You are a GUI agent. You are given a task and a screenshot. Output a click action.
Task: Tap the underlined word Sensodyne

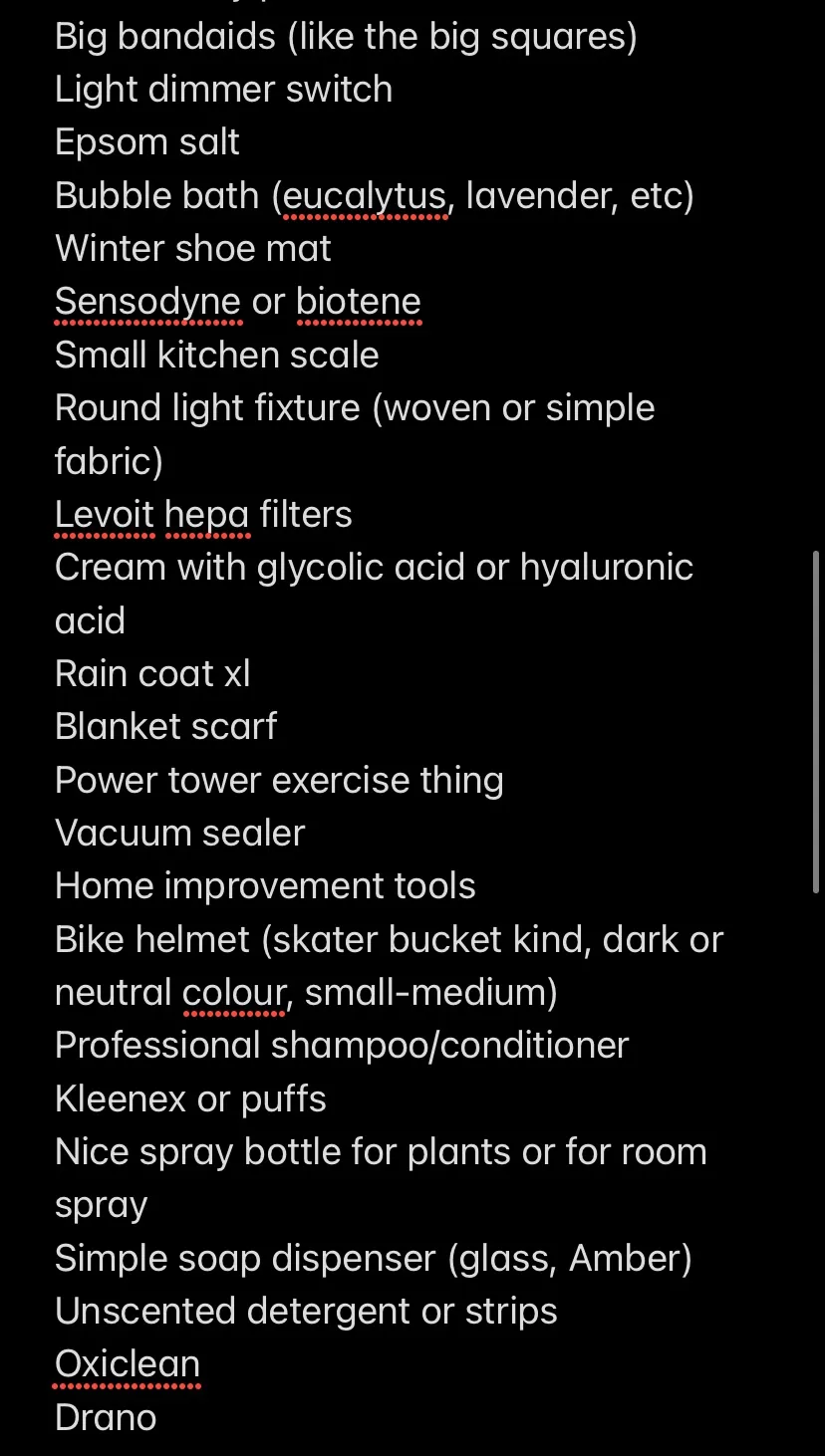[147, 302]
